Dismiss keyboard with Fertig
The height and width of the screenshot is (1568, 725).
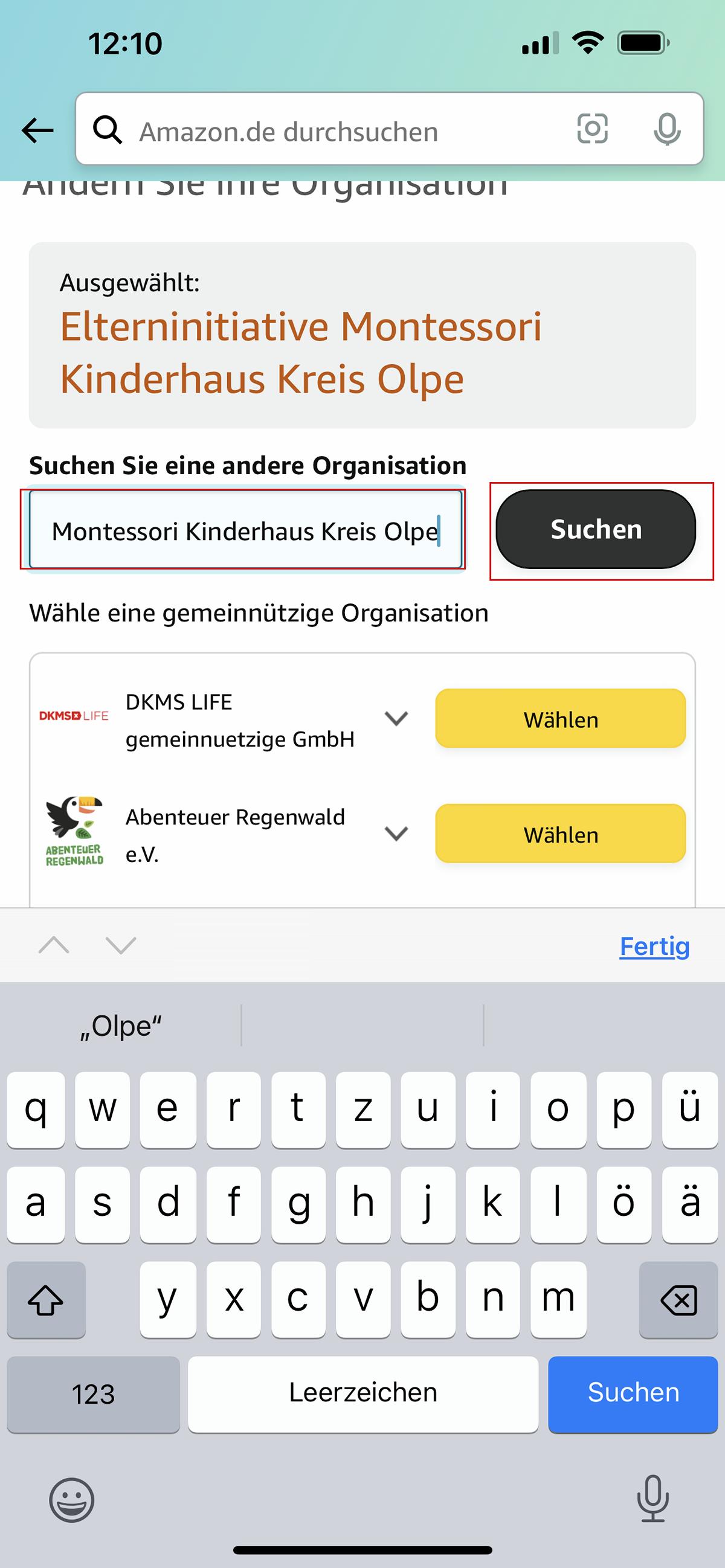tap(654, 946)
